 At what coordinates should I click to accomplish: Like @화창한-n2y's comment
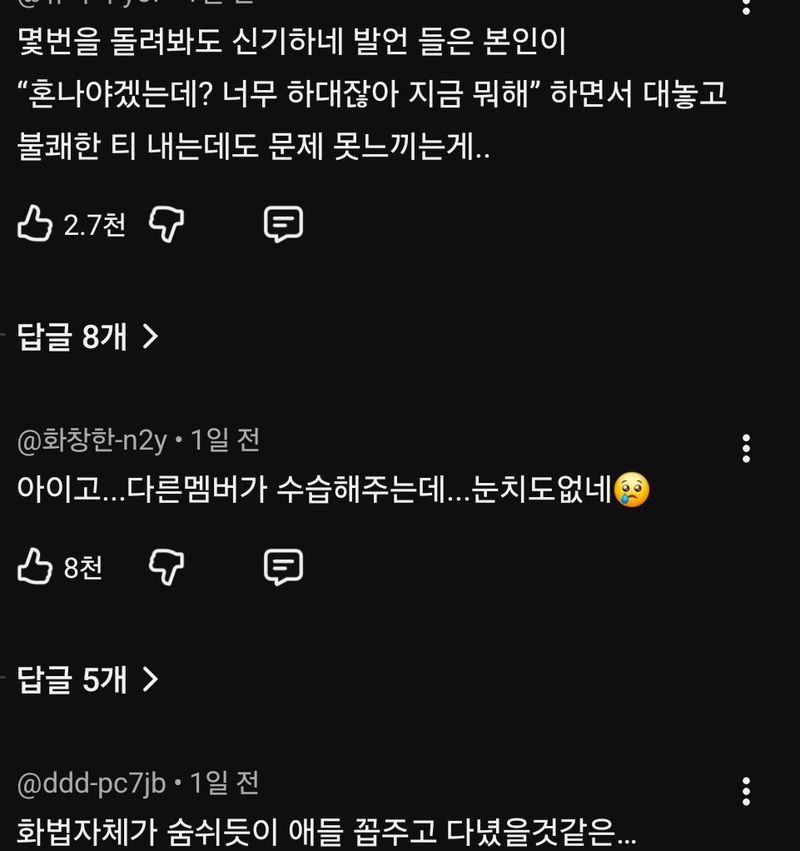[x=35, y=568]
